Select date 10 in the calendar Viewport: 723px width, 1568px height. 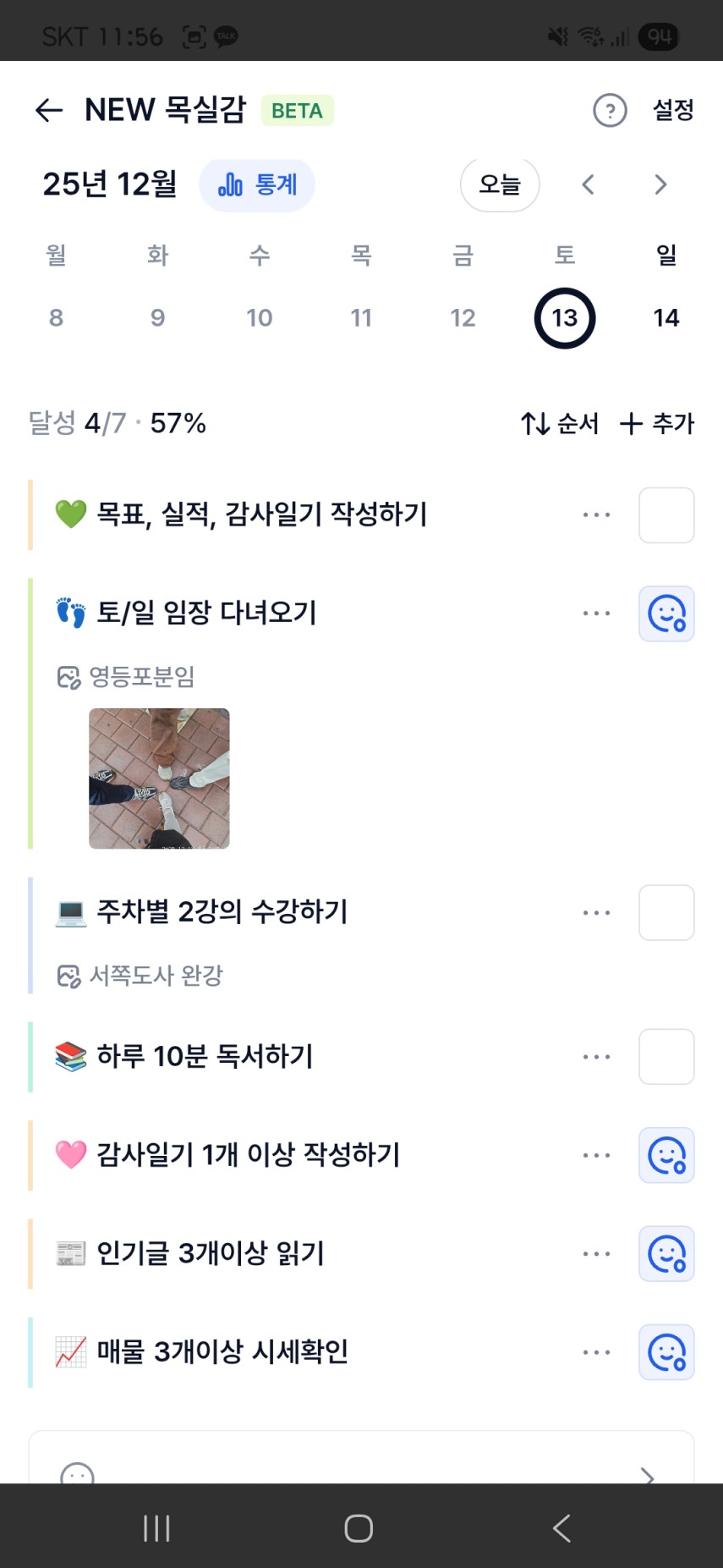[x=259, y=318]
